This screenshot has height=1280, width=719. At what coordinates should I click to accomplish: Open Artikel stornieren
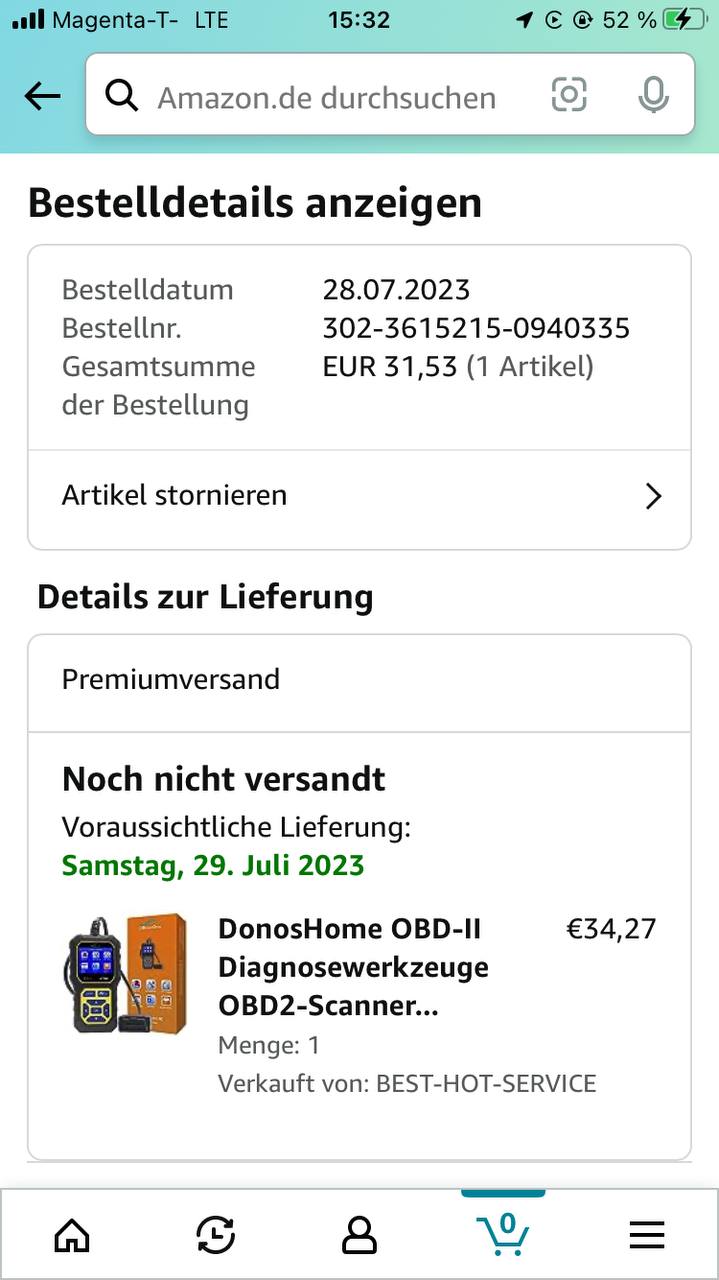pyautogui.click(x=359, y=496)
